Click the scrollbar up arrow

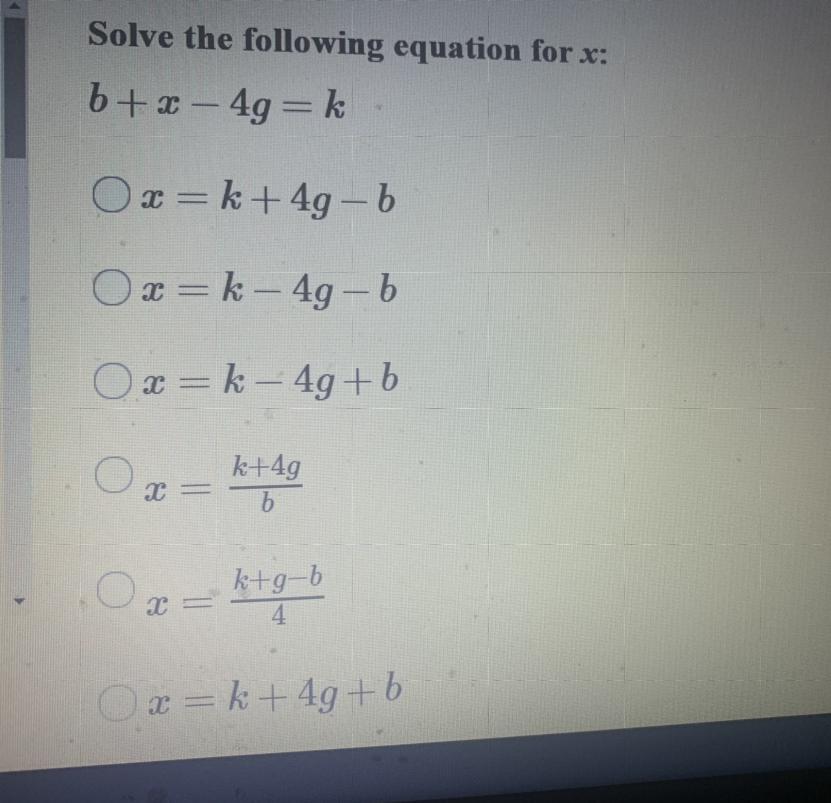pyautogui.click(x=14, y=7)
